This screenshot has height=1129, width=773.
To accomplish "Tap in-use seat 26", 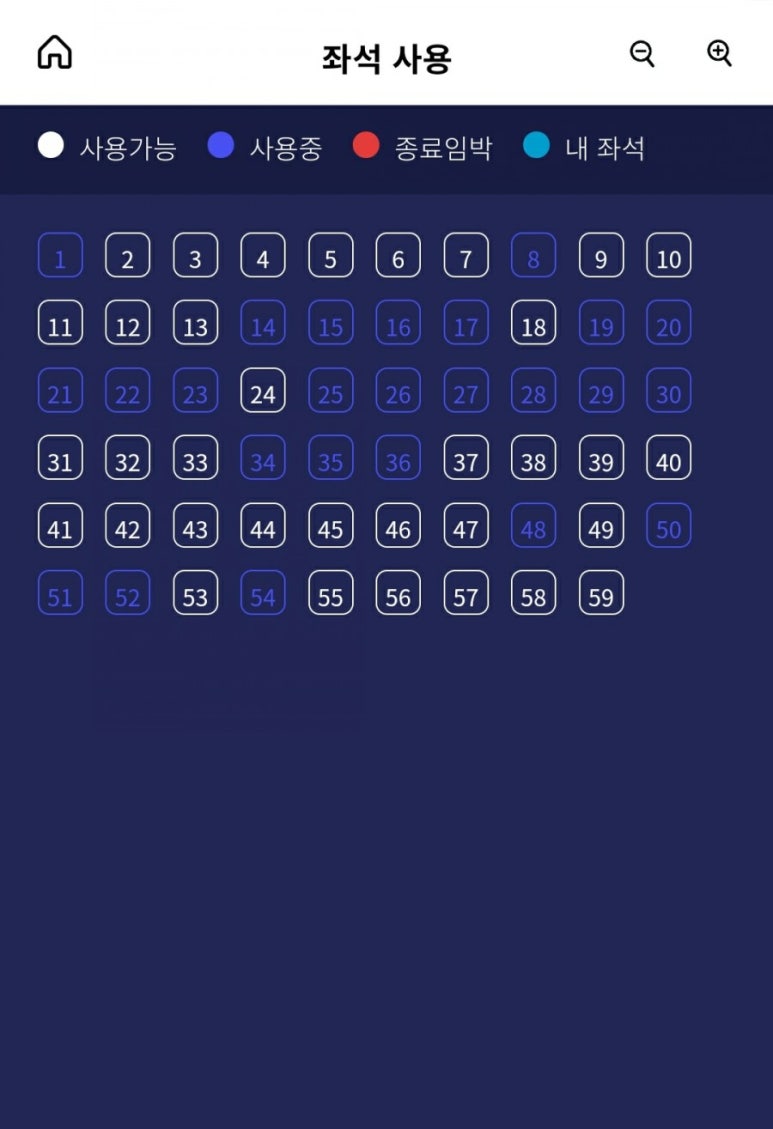I will pyautogui.click(x=398, y=390).
